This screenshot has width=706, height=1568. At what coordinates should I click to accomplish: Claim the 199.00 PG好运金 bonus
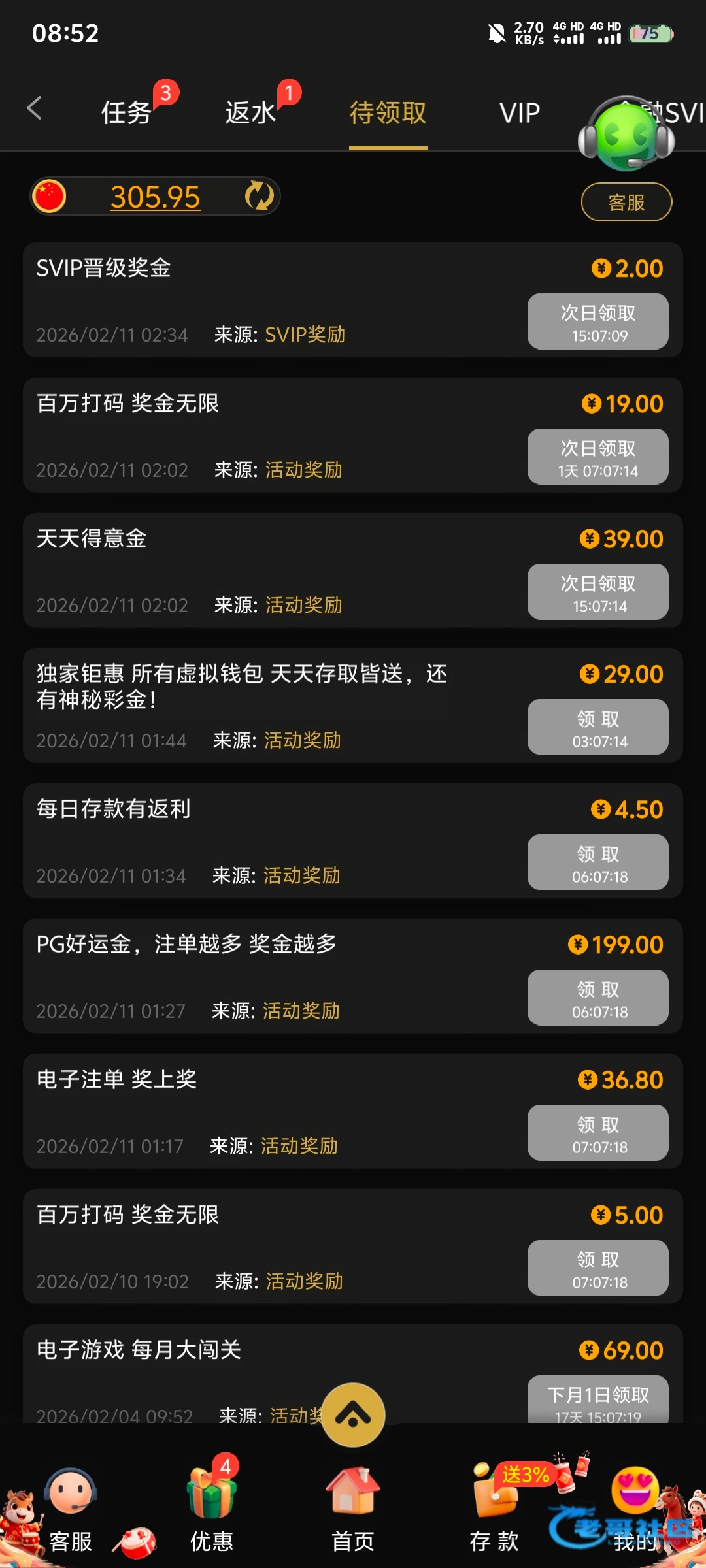coord(597,998)
